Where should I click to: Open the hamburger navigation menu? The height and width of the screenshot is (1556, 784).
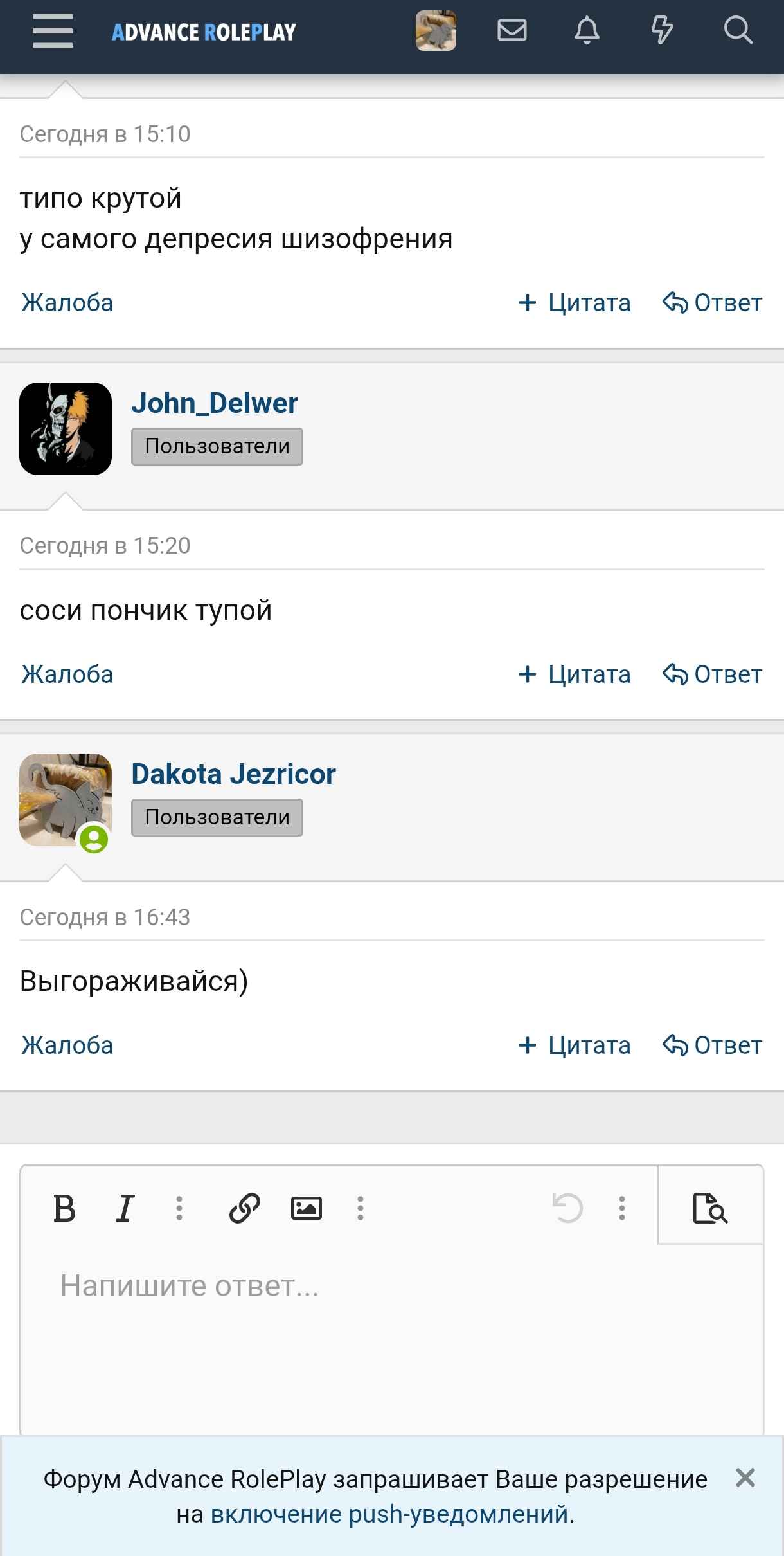(53, 31)
